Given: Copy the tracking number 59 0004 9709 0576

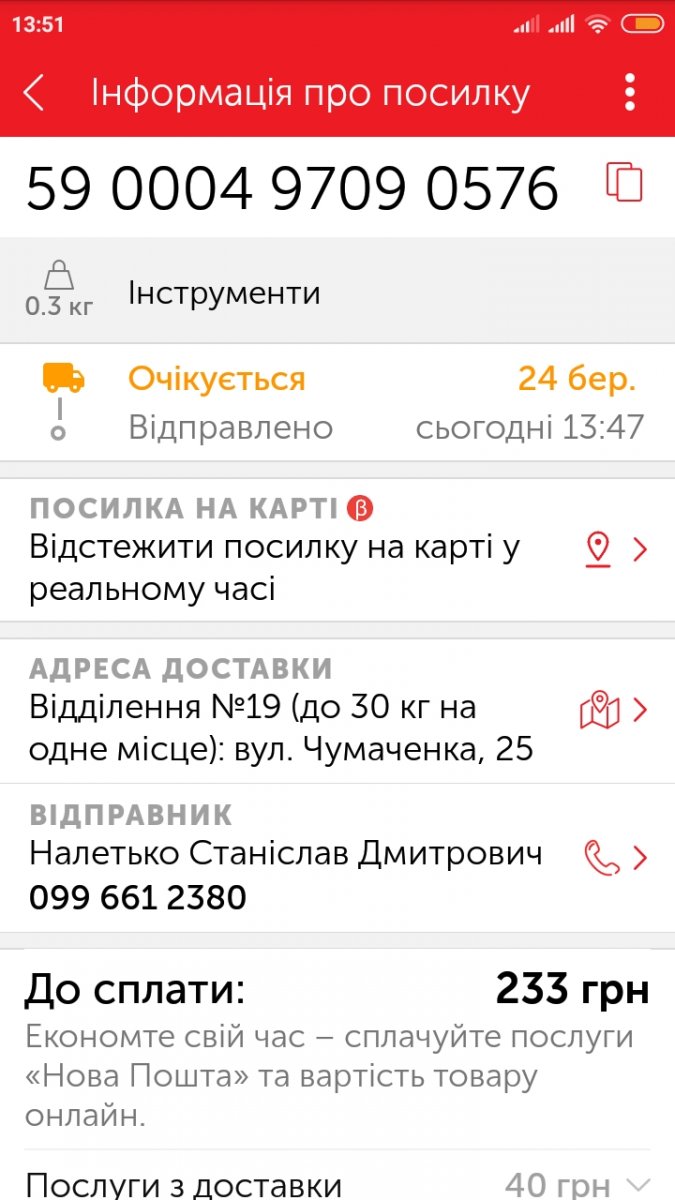Looking at the screenshot, I should pyautogui.click(x=624, y=183).
